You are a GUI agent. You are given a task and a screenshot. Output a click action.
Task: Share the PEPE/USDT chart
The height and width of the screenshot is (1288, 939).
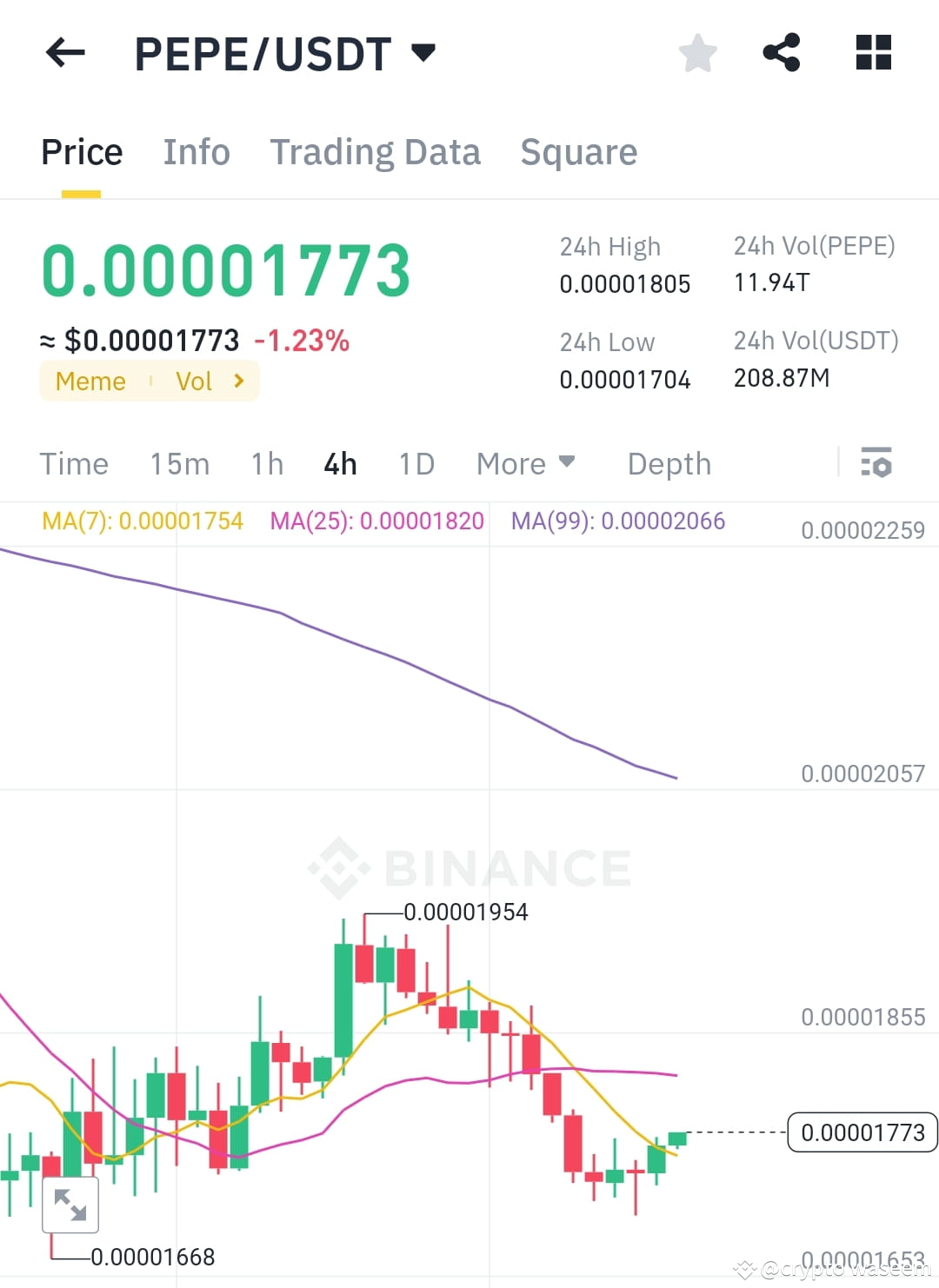tap(781, 53)
